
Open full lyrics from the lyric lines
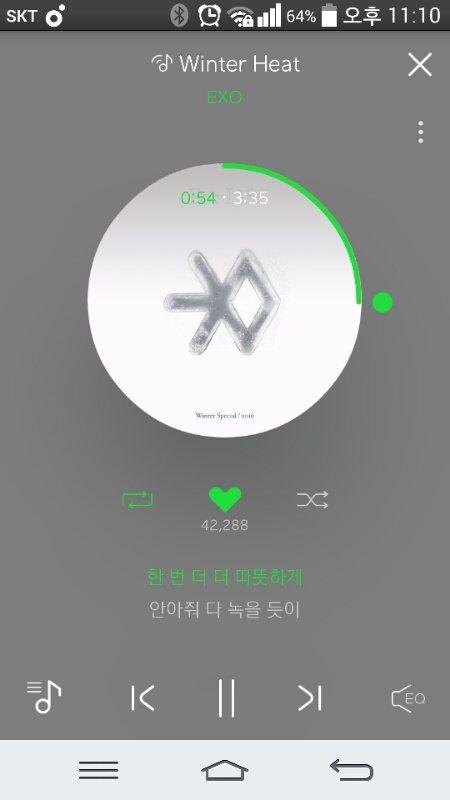pyautogui.click(x=224, y=593)
